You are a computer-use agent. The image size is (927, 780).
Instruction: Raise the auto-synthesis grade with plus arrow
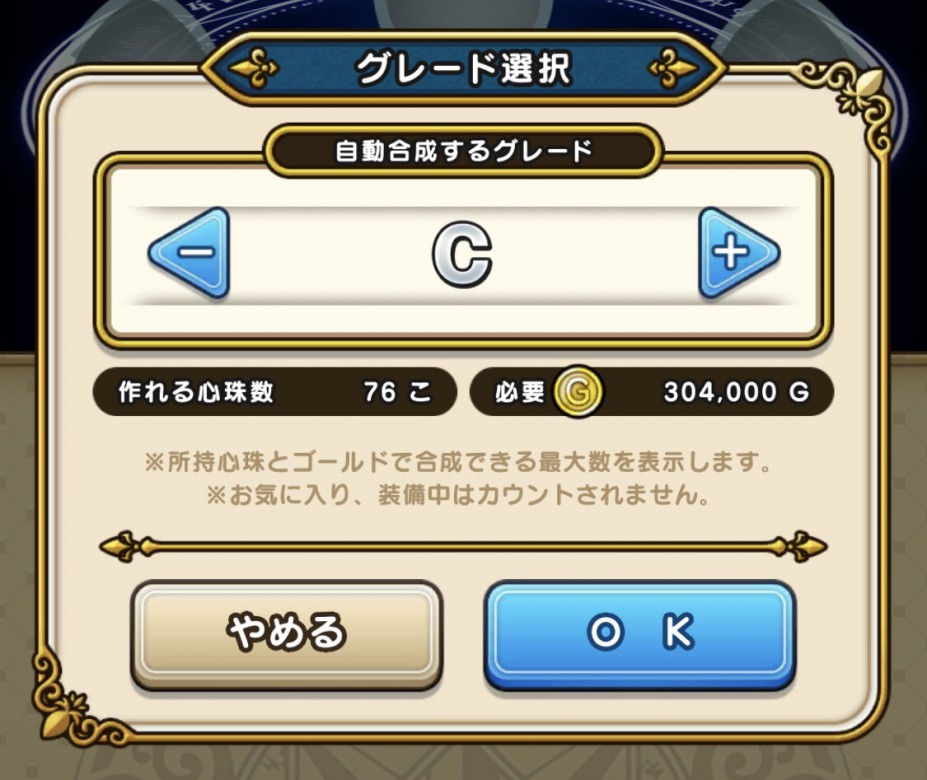point(737,253)
